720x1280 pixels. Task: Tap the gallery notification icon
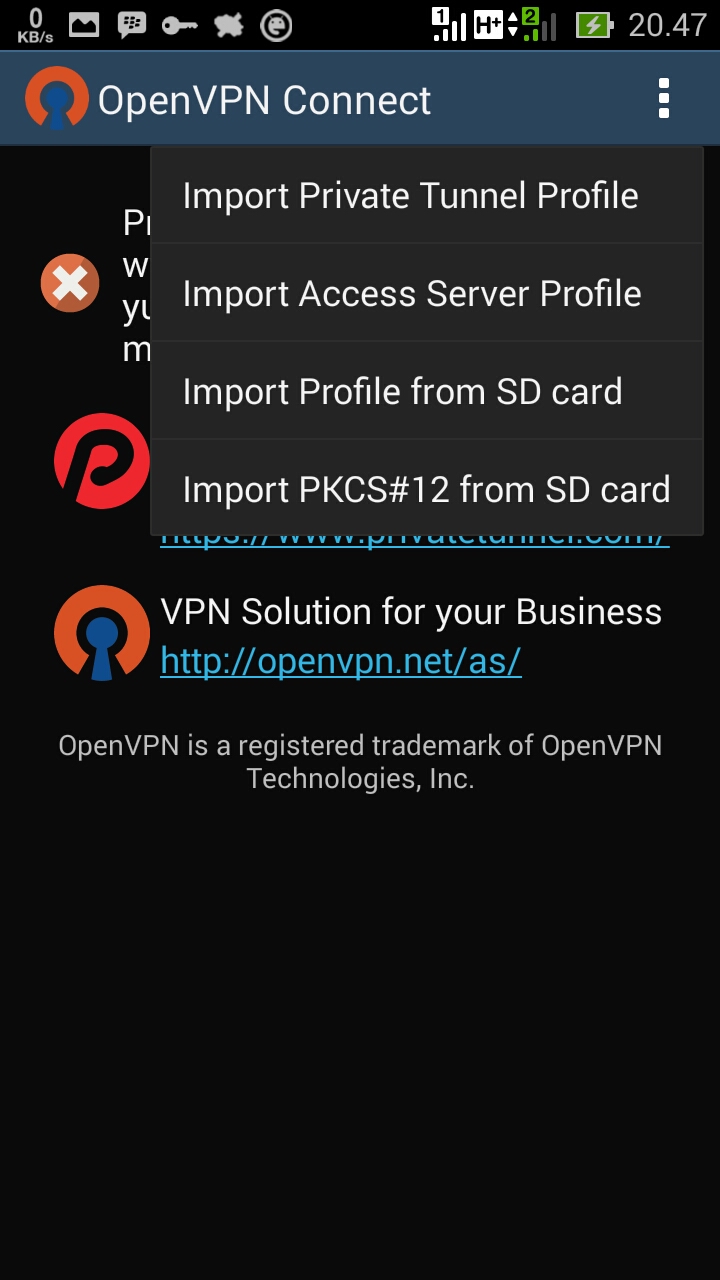point(85,22)
